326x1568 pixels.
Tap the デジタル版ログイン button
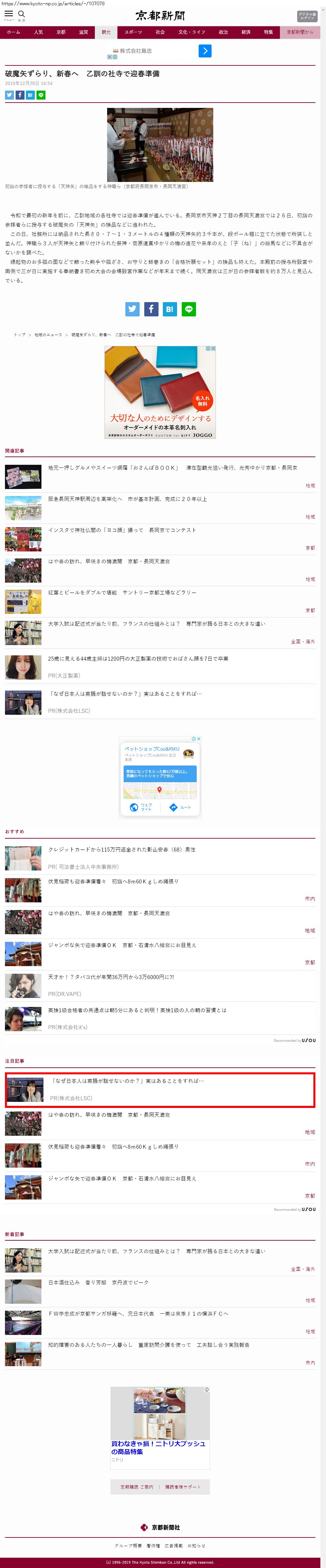point(306,16)
